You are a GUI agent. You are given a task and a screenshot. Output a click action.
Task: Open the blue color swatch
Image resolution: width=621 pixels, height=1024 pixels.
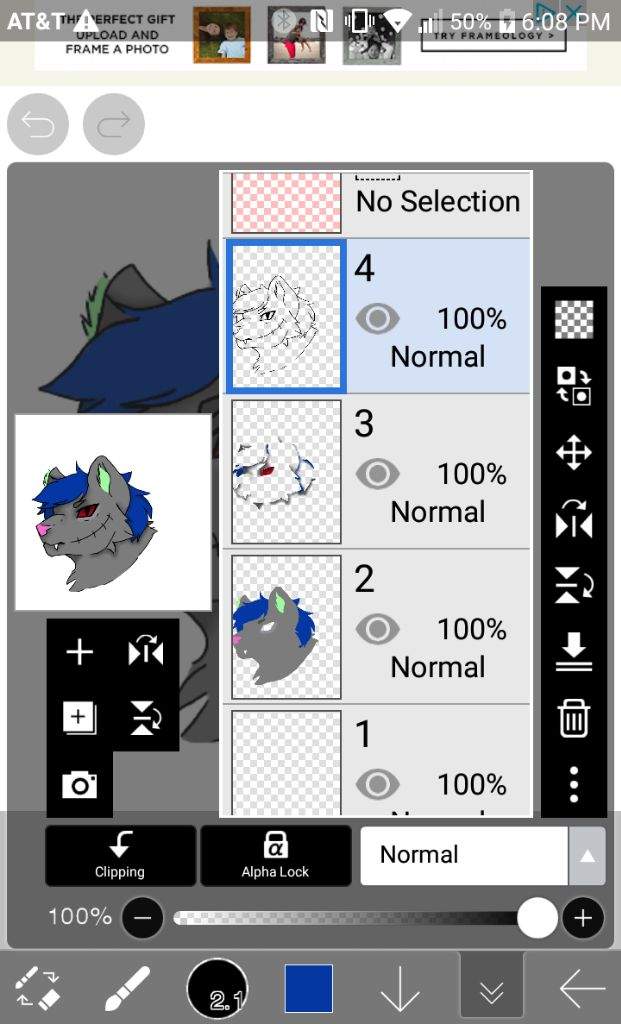click(308, 989)
